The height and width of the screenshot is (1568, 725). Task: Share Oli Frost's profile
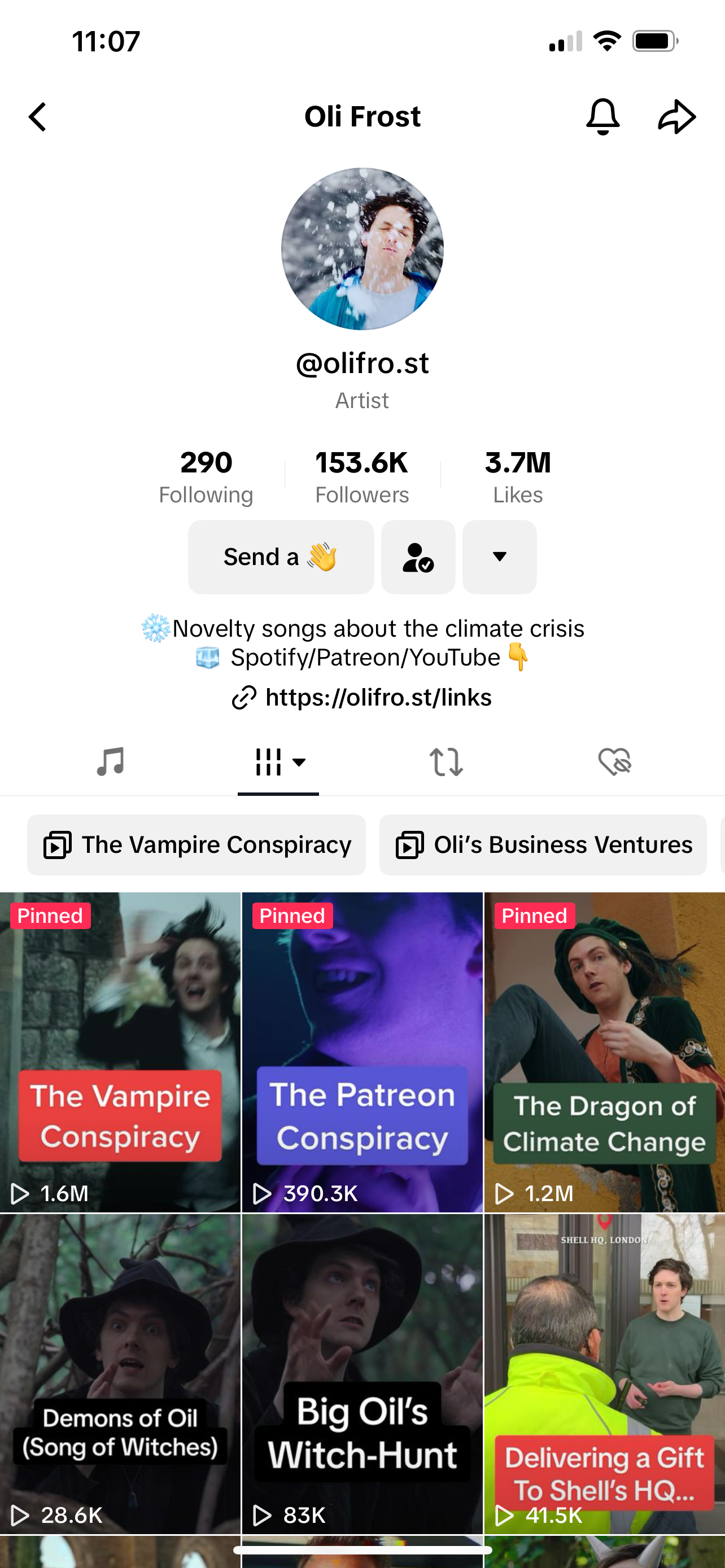[676, 116]
